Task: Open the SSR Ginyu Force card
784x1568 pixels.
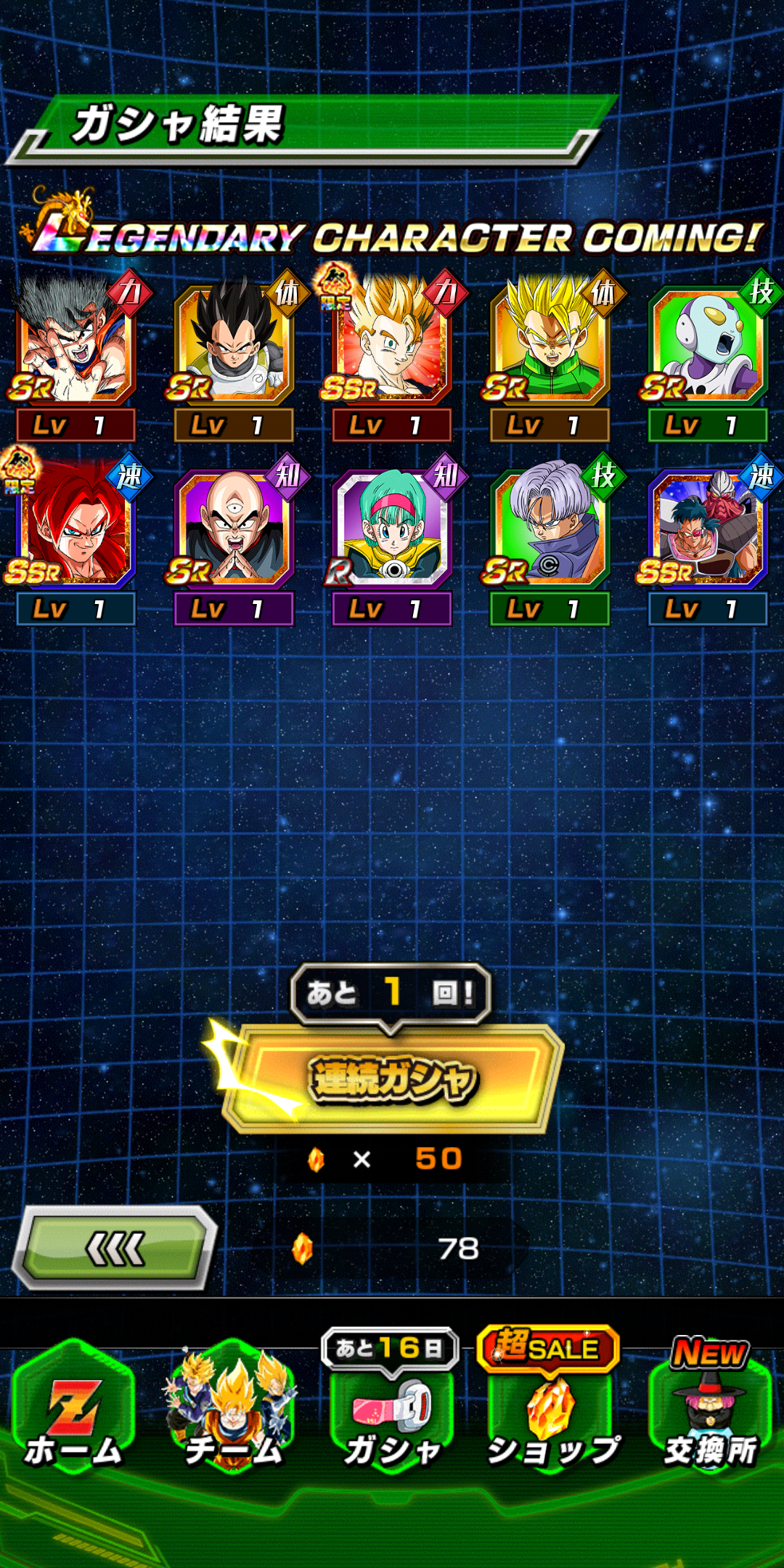Action: (709, 536)
